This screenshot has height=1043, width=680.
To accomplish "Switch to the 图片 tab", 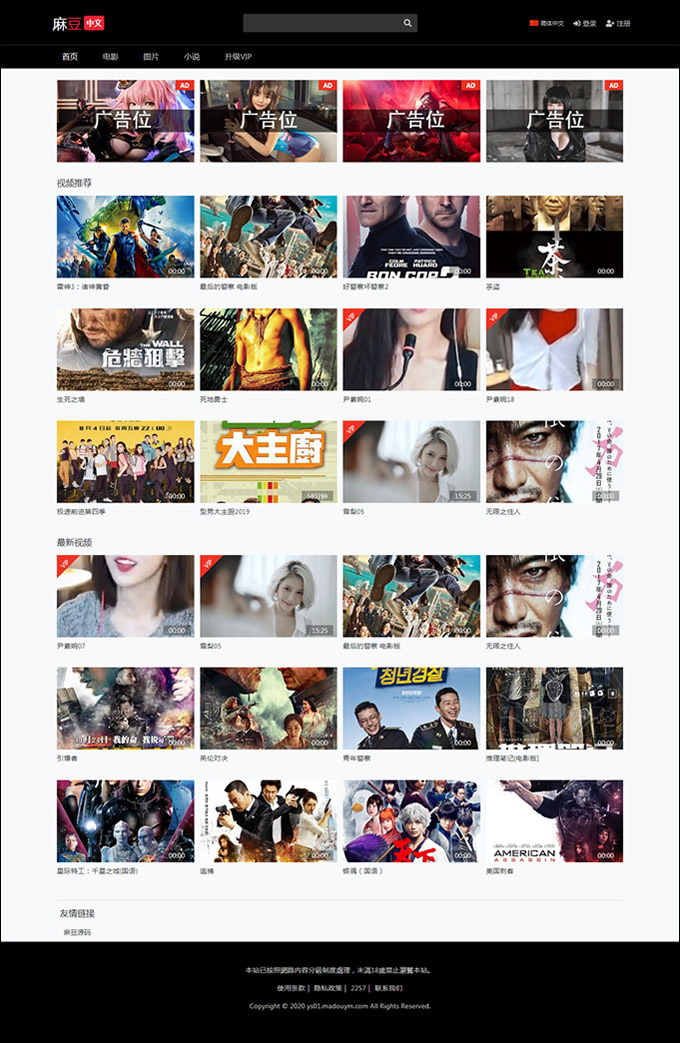I will click(x=151, y=57).
